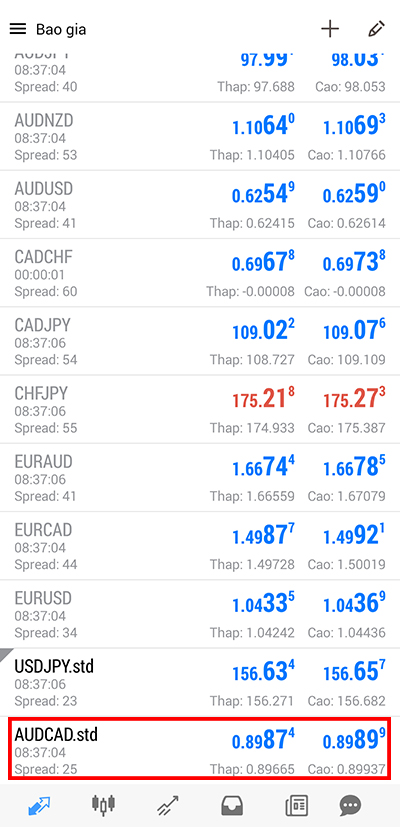
Task: Add a new symbol with plus icon
Action: point(330,29)
